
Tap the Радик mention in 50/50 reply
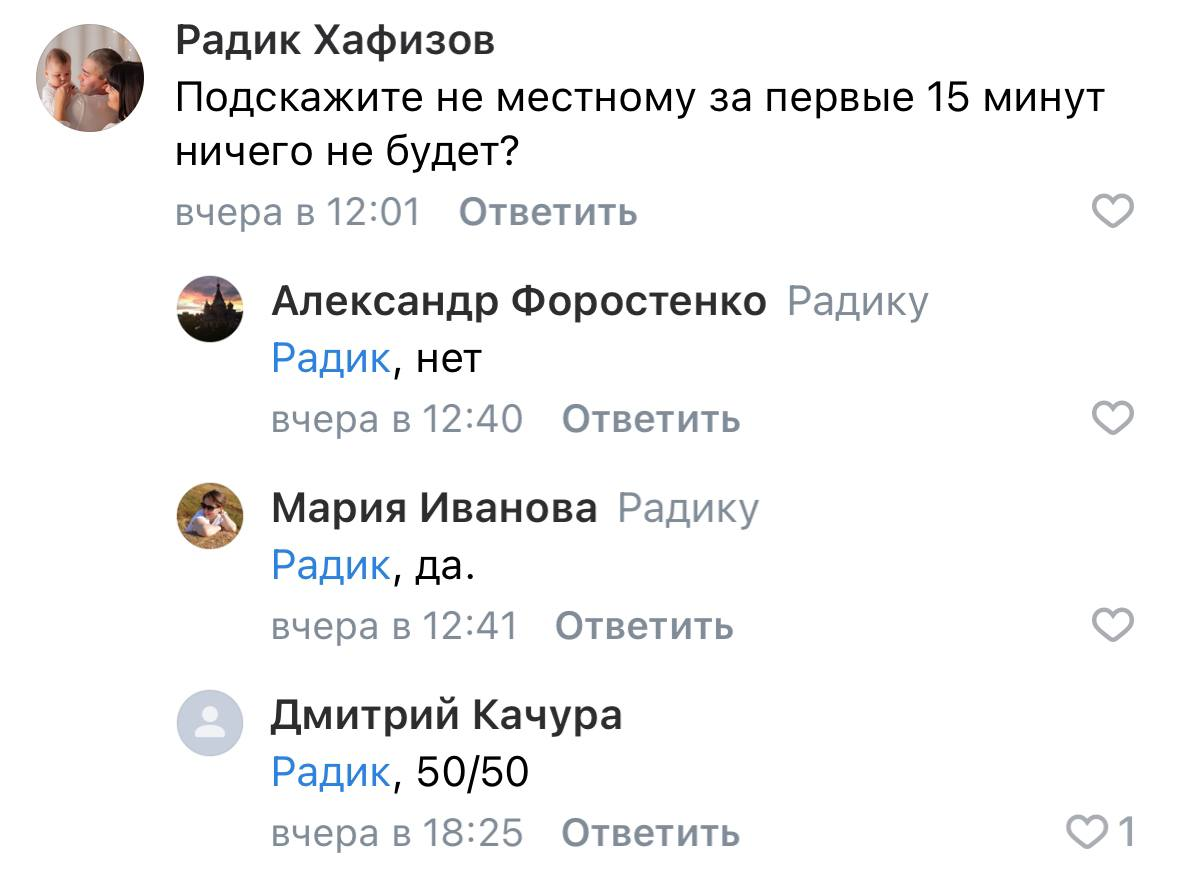(330, 772)
